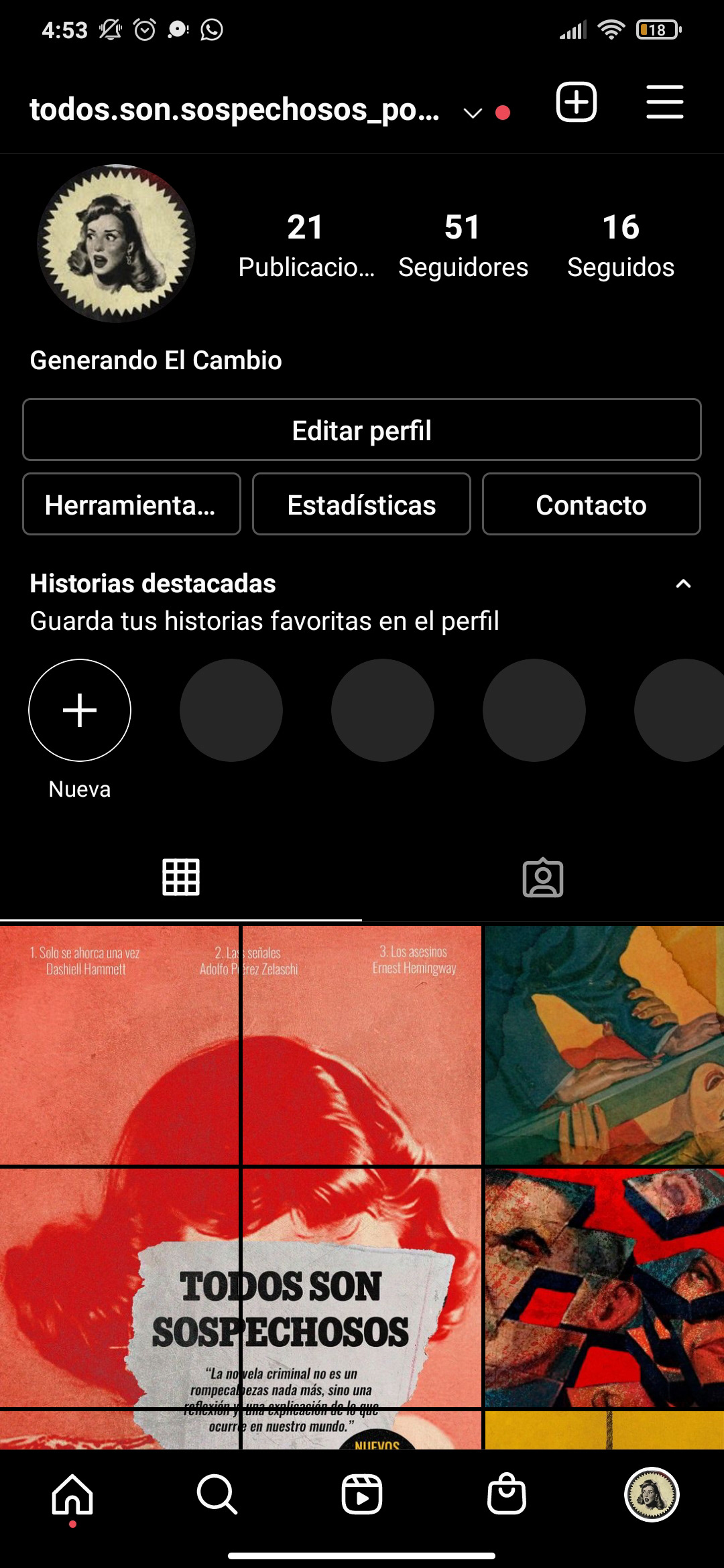Open the Reels tab
The height and width of the screenshot is (1568, 724).
coord(362,1494)
